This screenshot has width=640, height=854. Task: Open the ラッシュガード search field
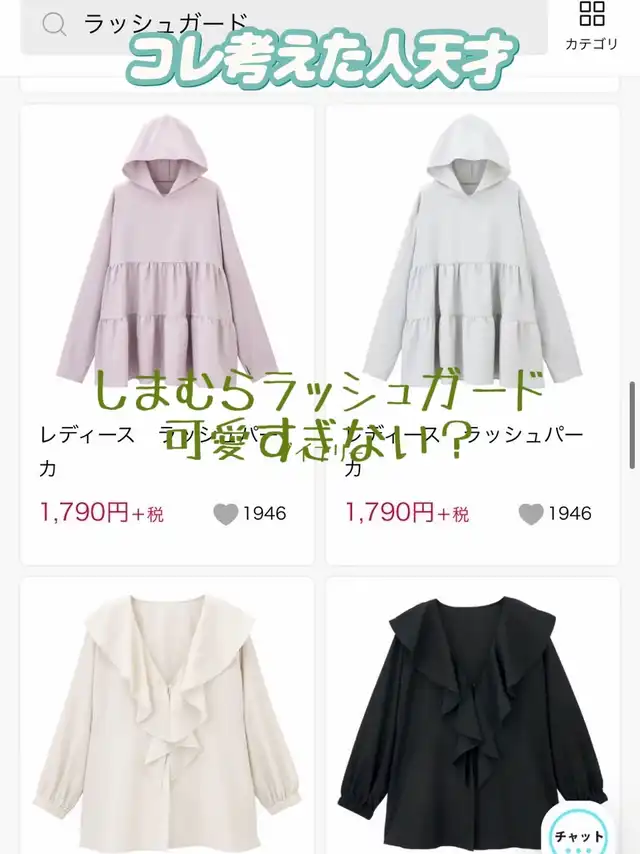point(283,25)
